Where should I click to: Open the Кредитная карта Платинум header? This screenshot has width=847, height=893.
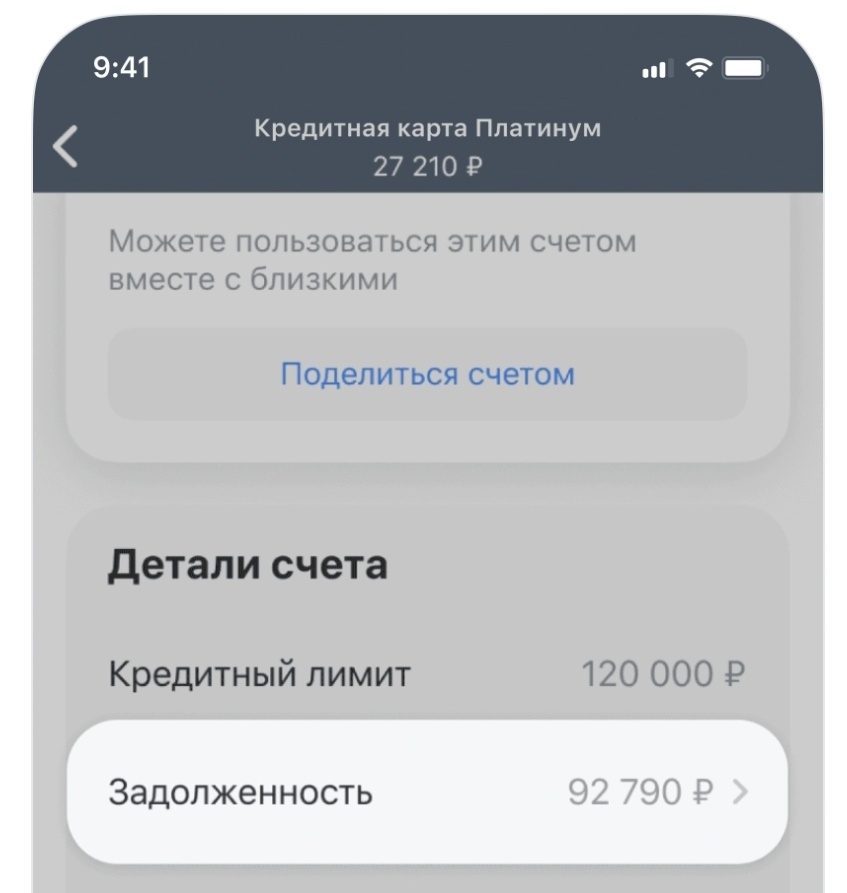tap(421, 126)
